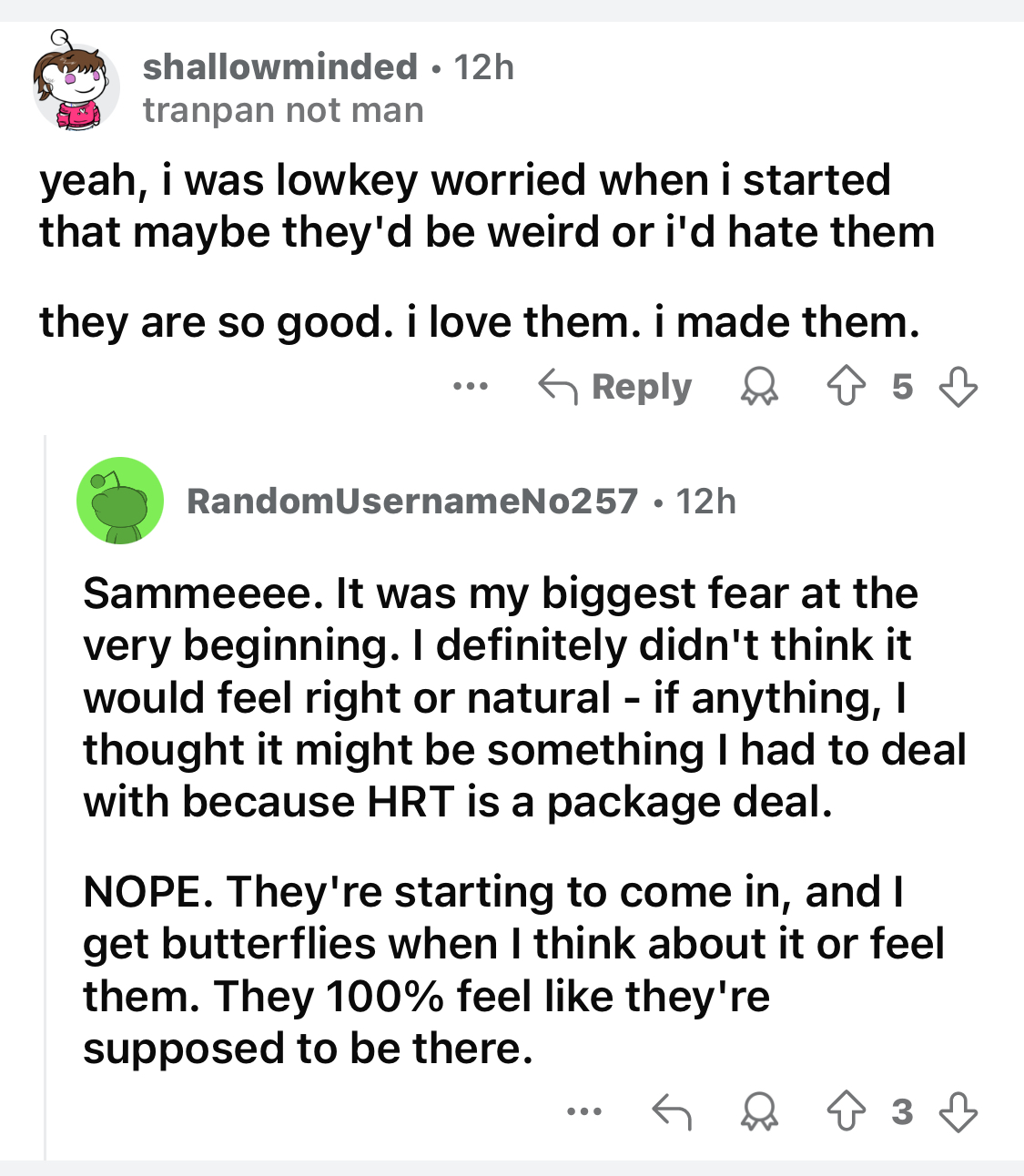Downvote RandomUsernameNo257's comment
This screenshot has width=1024, height=1176.
958,1111
